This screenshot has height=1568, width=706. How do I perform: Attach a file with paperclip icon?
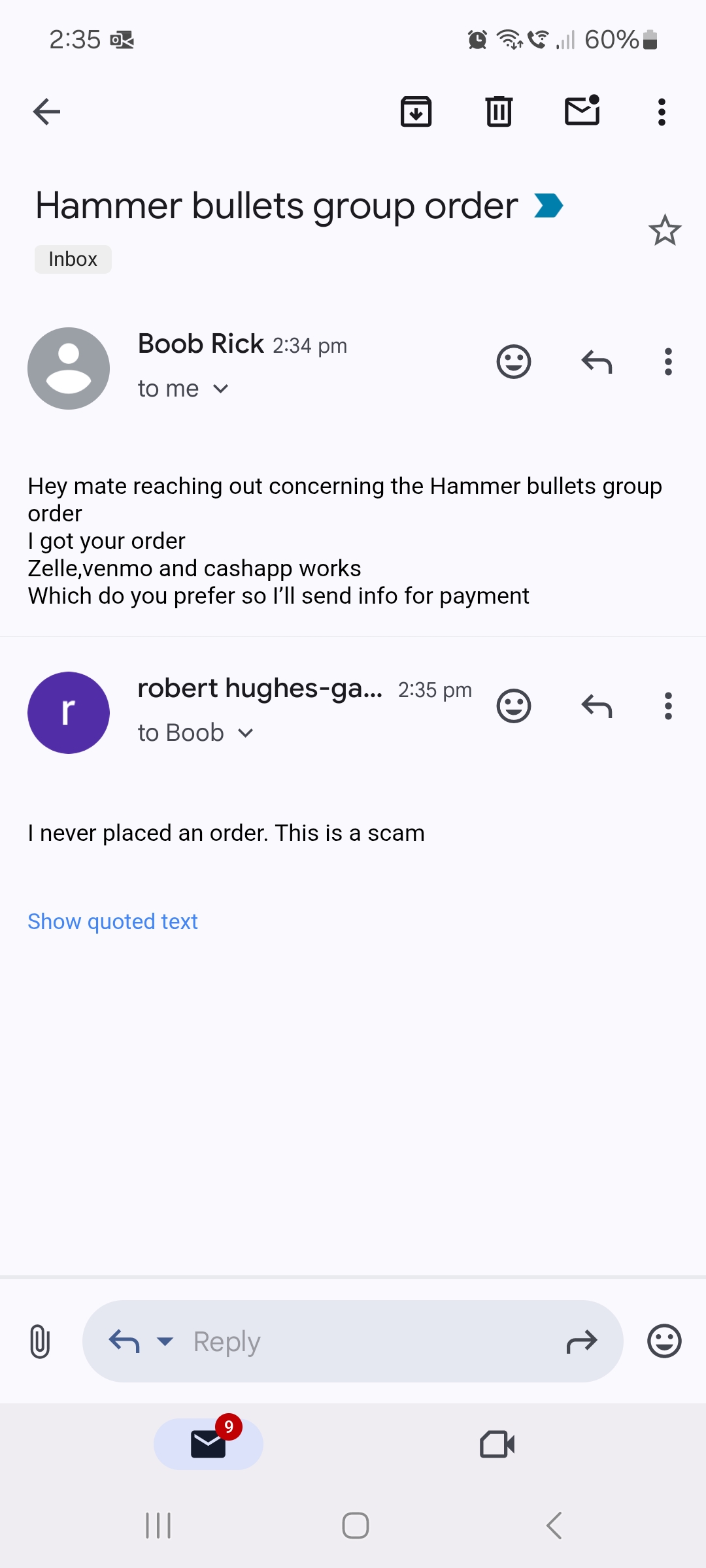pyautogui.click(x=40, y=1341)
